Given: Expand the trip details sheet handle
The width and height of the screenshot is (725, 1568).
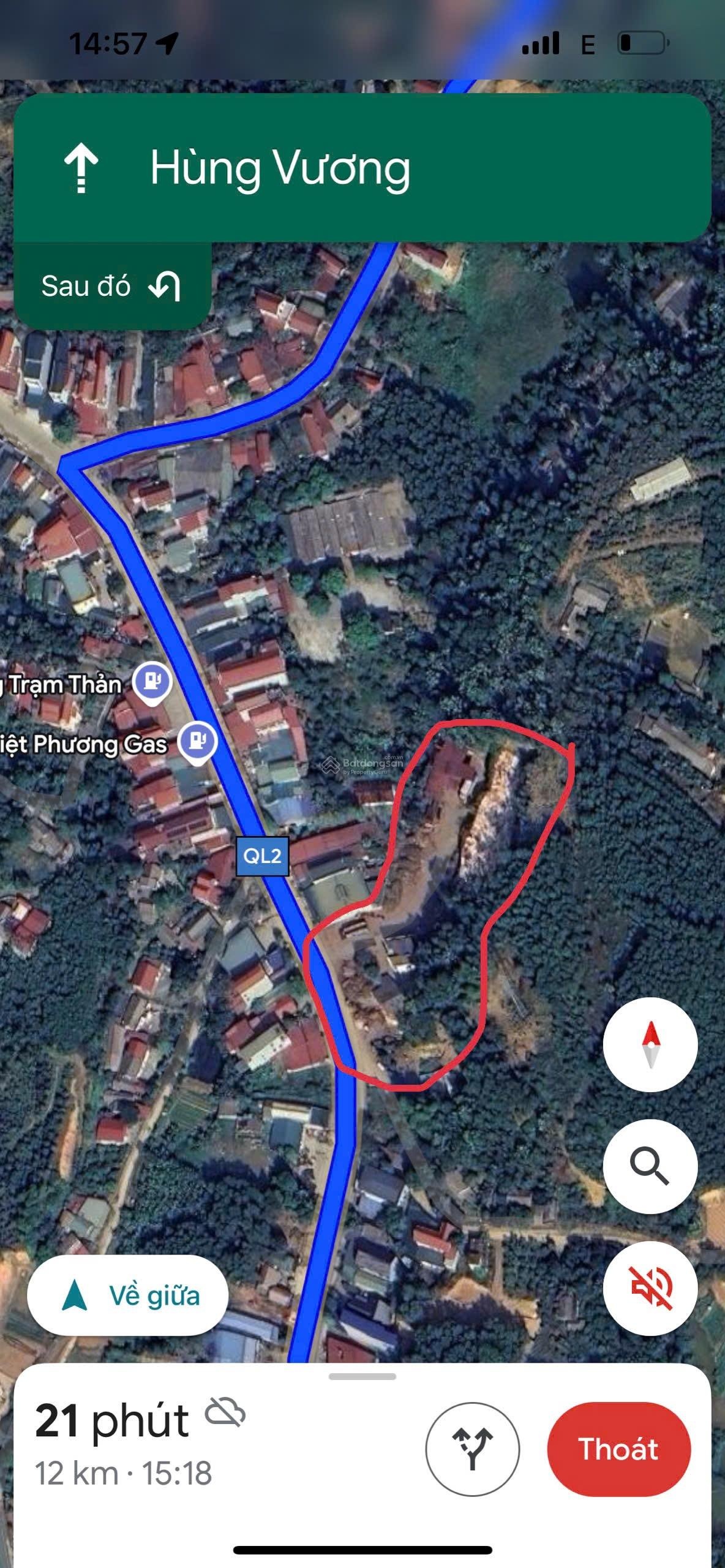Looking at the screenshot, I should [362, 1376].
